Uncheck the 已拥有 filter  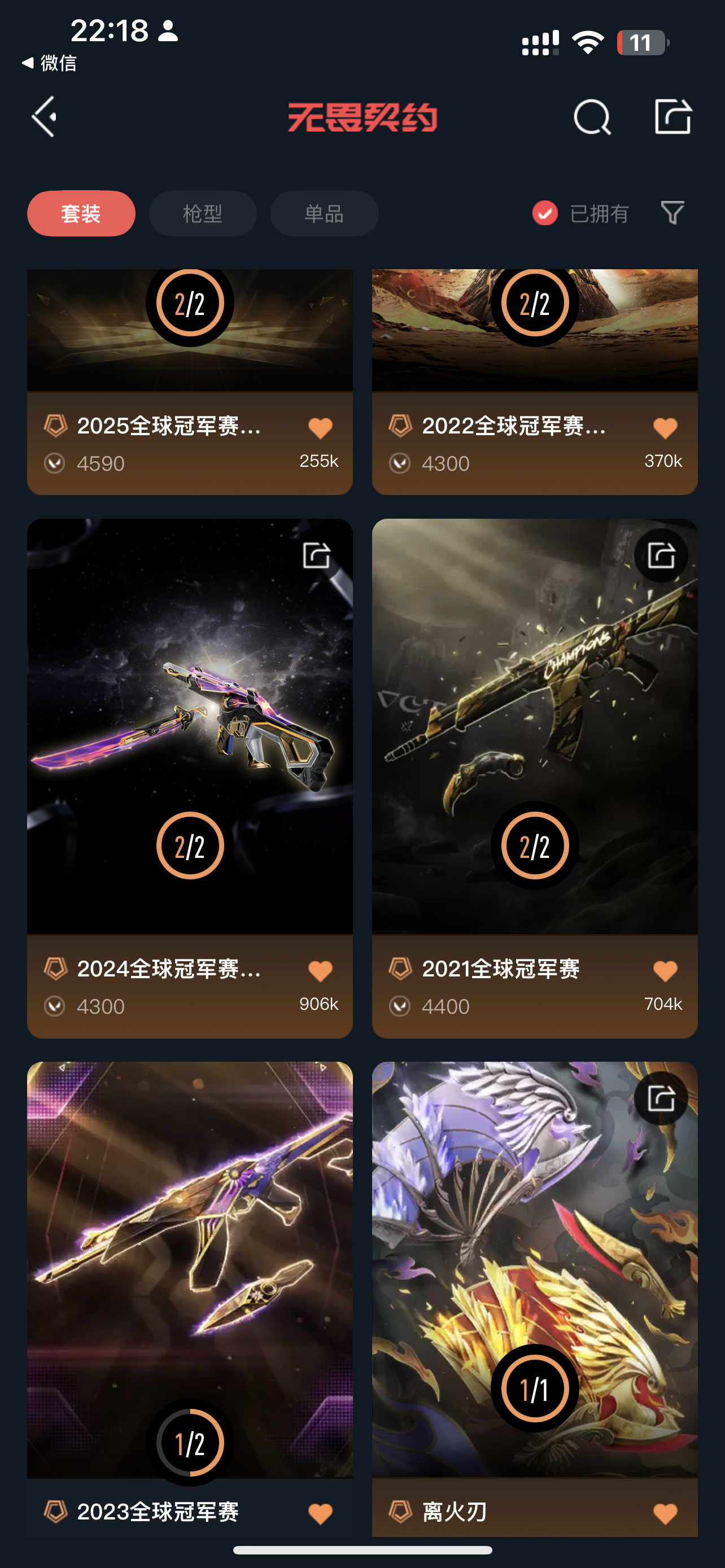pos(545,213)
